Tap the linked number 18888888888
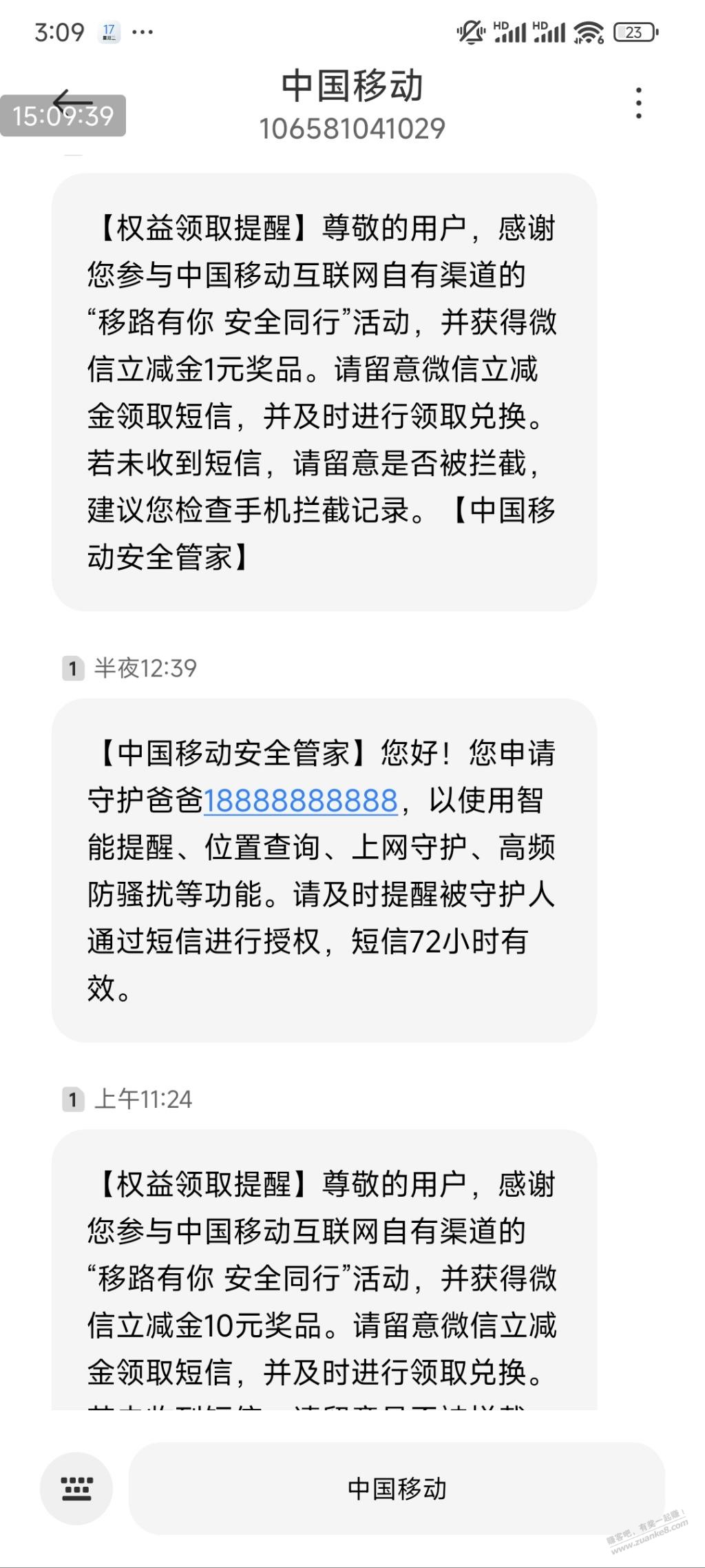This screenshot has width=705, height=1568. (x=301, y=801)
